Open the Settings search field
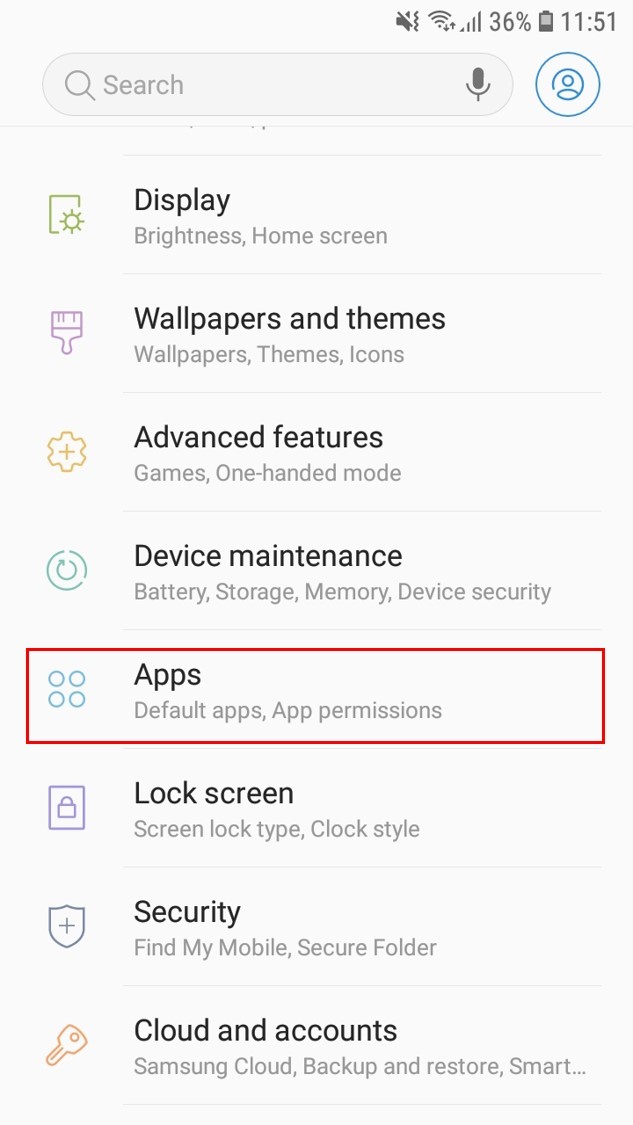This screenshot has width=633, height=1125. click(x=277, y=85)
